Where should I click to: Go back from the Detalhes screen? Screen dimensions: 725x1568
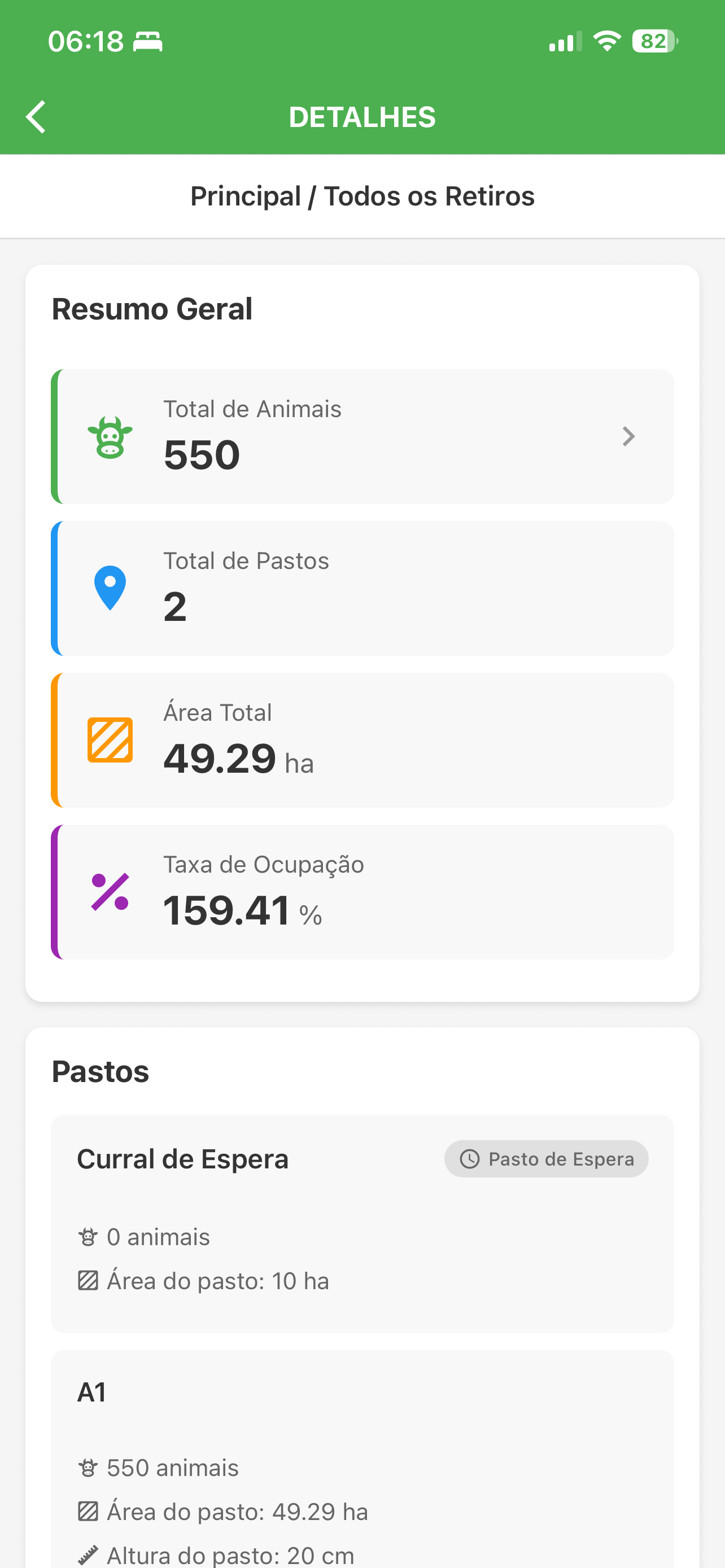coord(37,117)
